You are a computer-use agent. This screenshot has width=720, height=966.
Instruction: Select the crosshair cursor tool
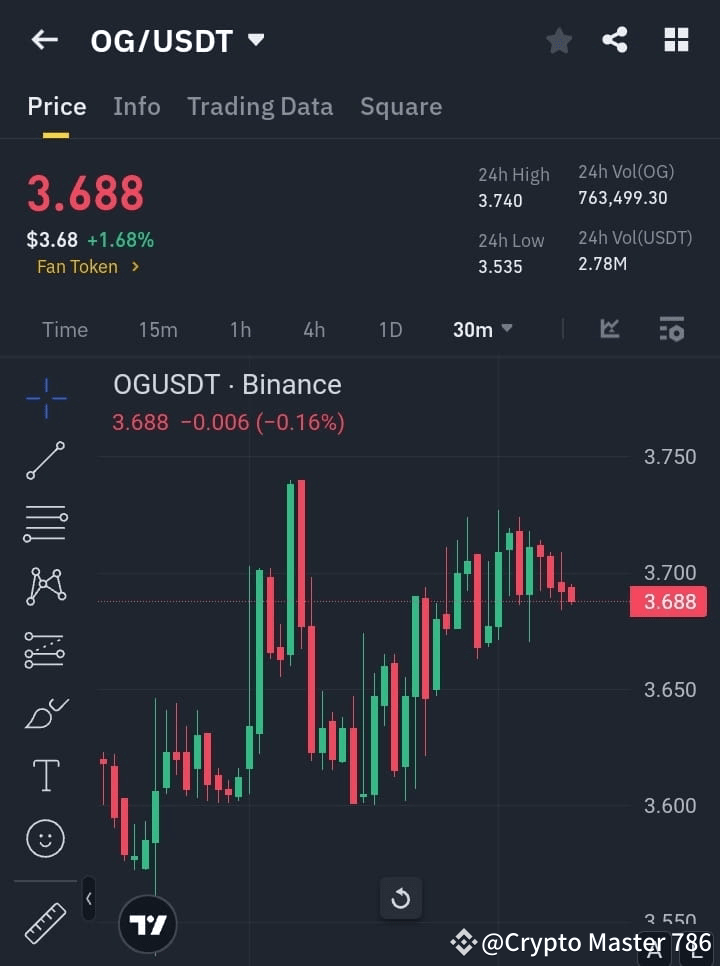click(45, 398)
